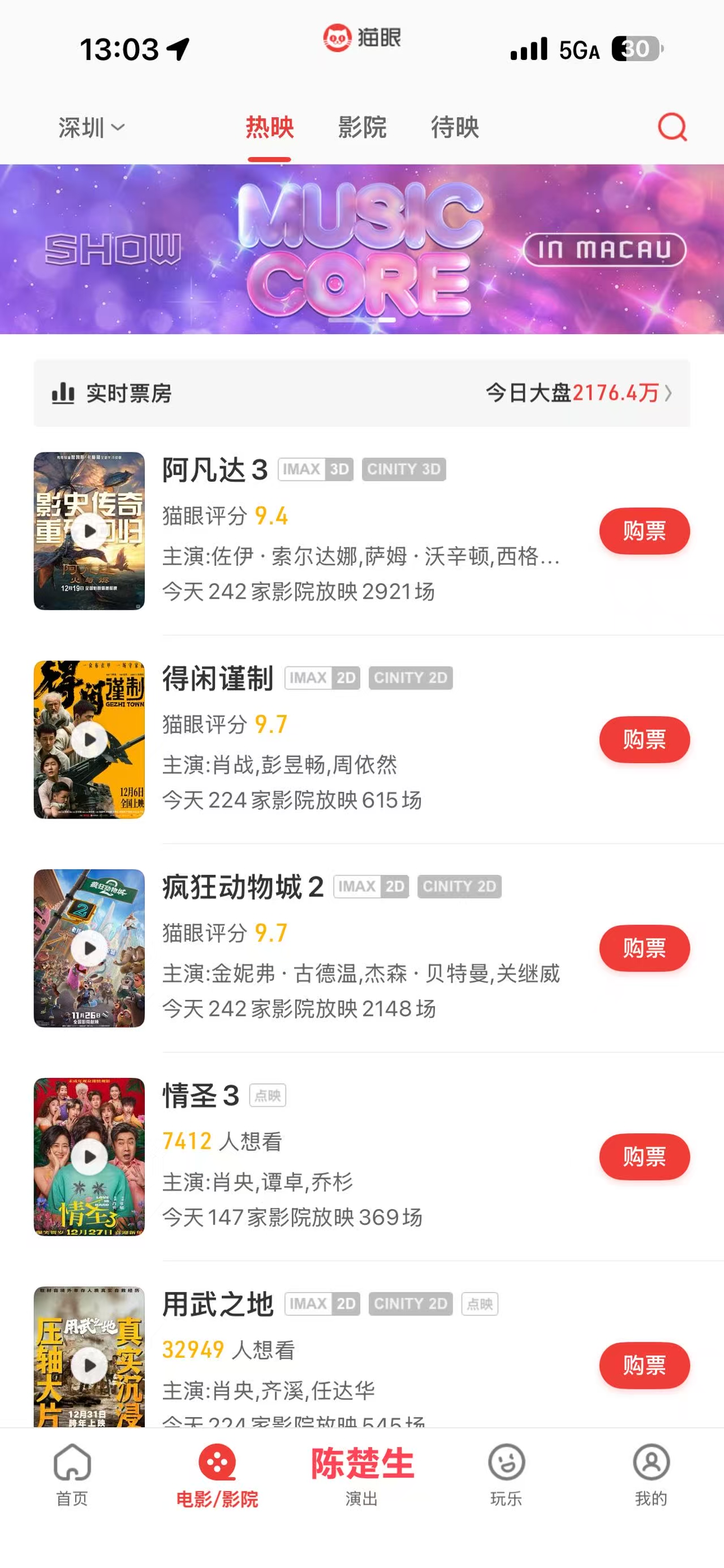
Task: Go to the 首页 tab
Action: [72, 1474]
